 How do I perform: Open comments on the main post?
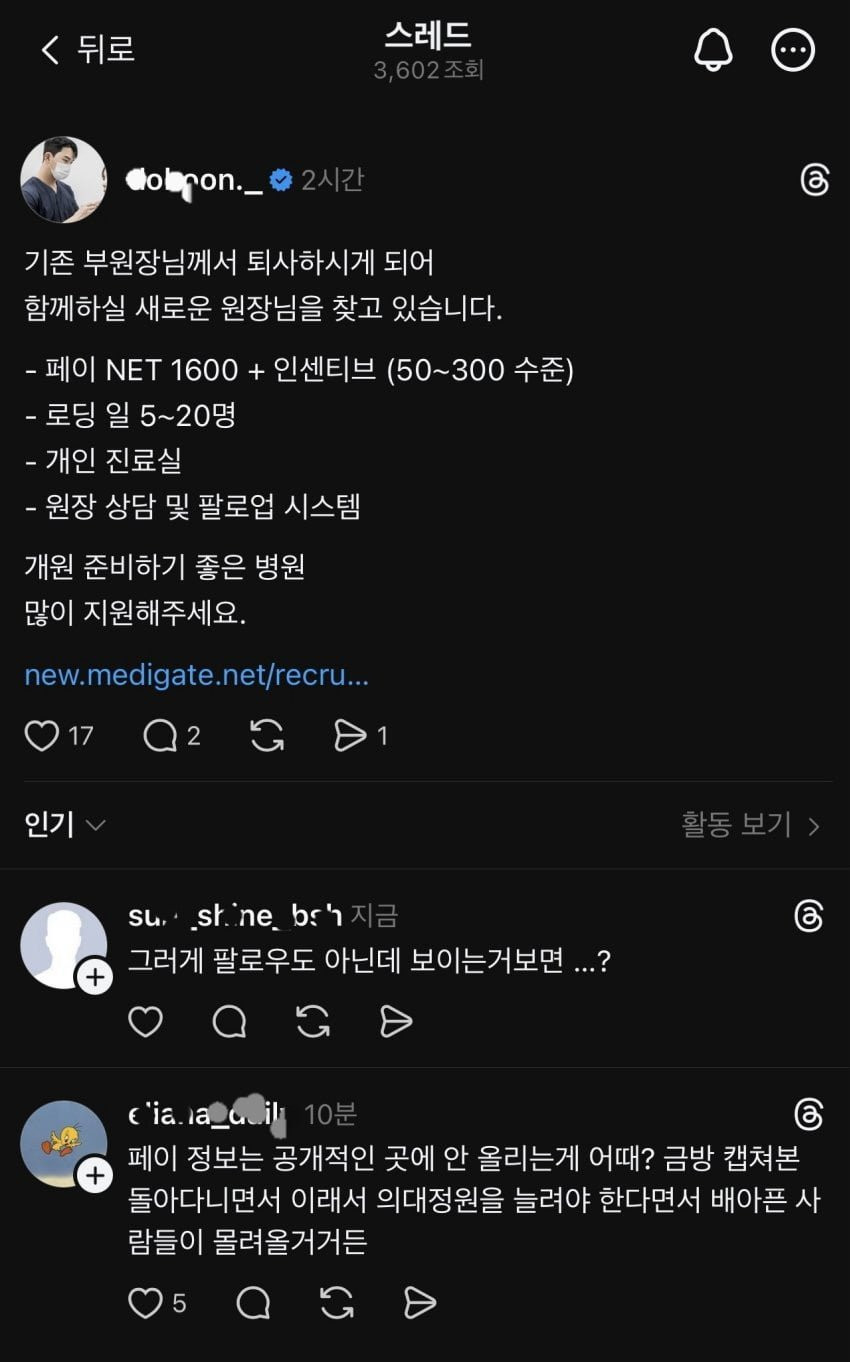(x=160, y=736)
